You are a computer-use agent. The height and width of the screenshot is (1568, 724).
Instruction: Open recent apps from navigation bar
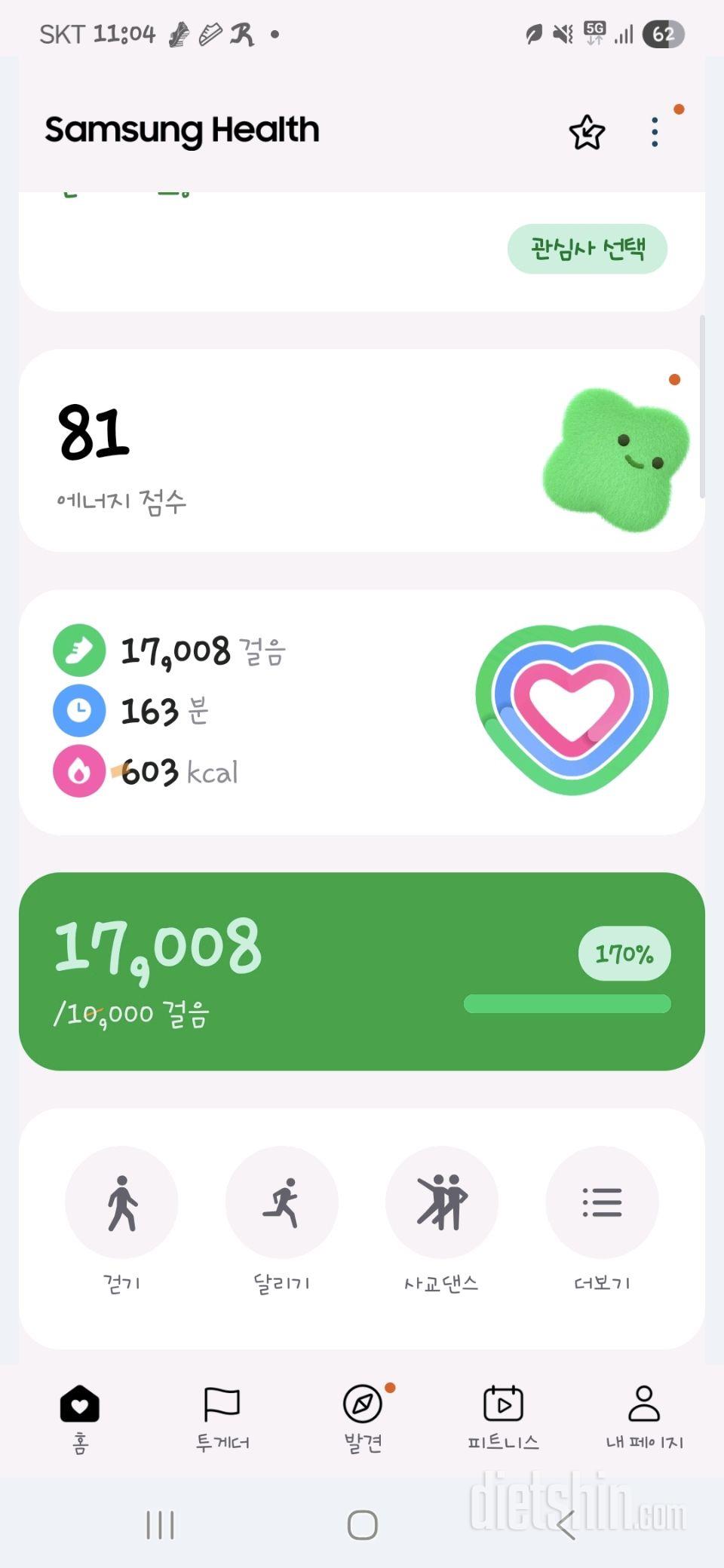pos(160,1525)
